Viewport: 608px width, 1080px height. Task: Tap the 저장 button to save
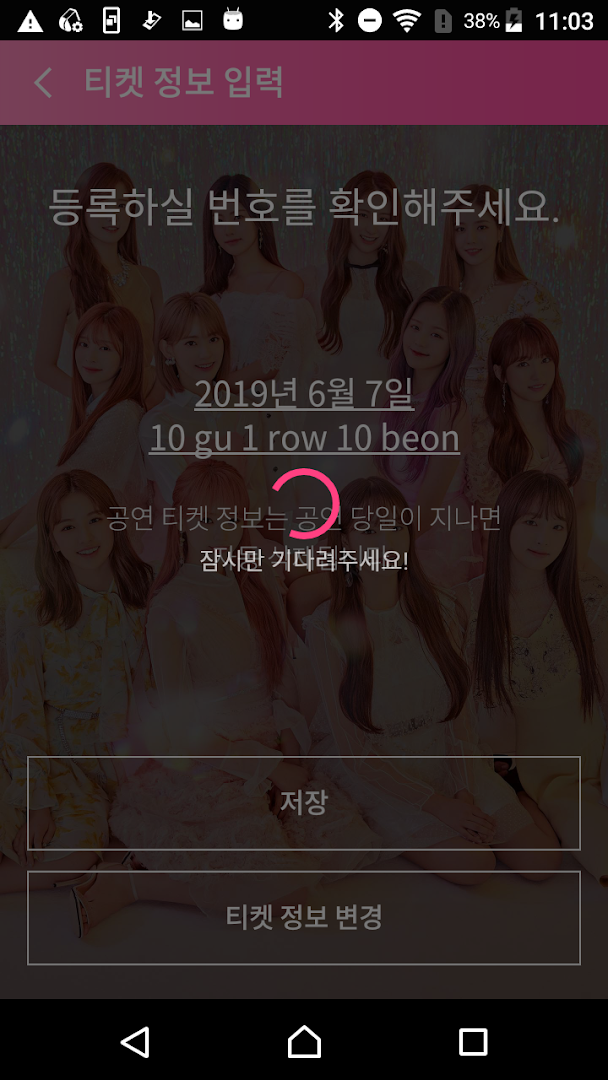304,803
